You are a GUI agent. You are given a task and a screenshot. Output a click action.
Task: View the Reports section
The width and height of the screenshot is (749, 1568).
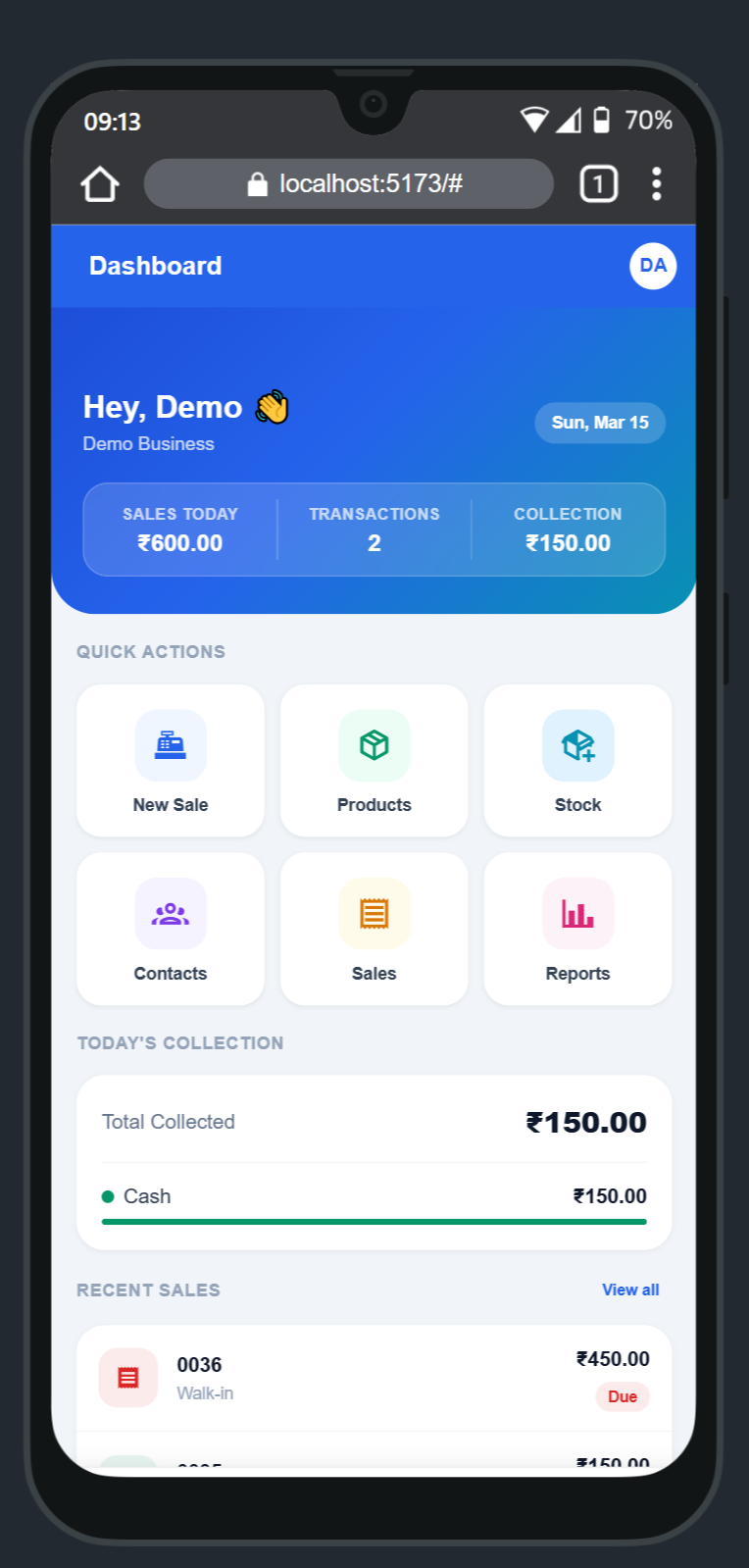(577, 929)
